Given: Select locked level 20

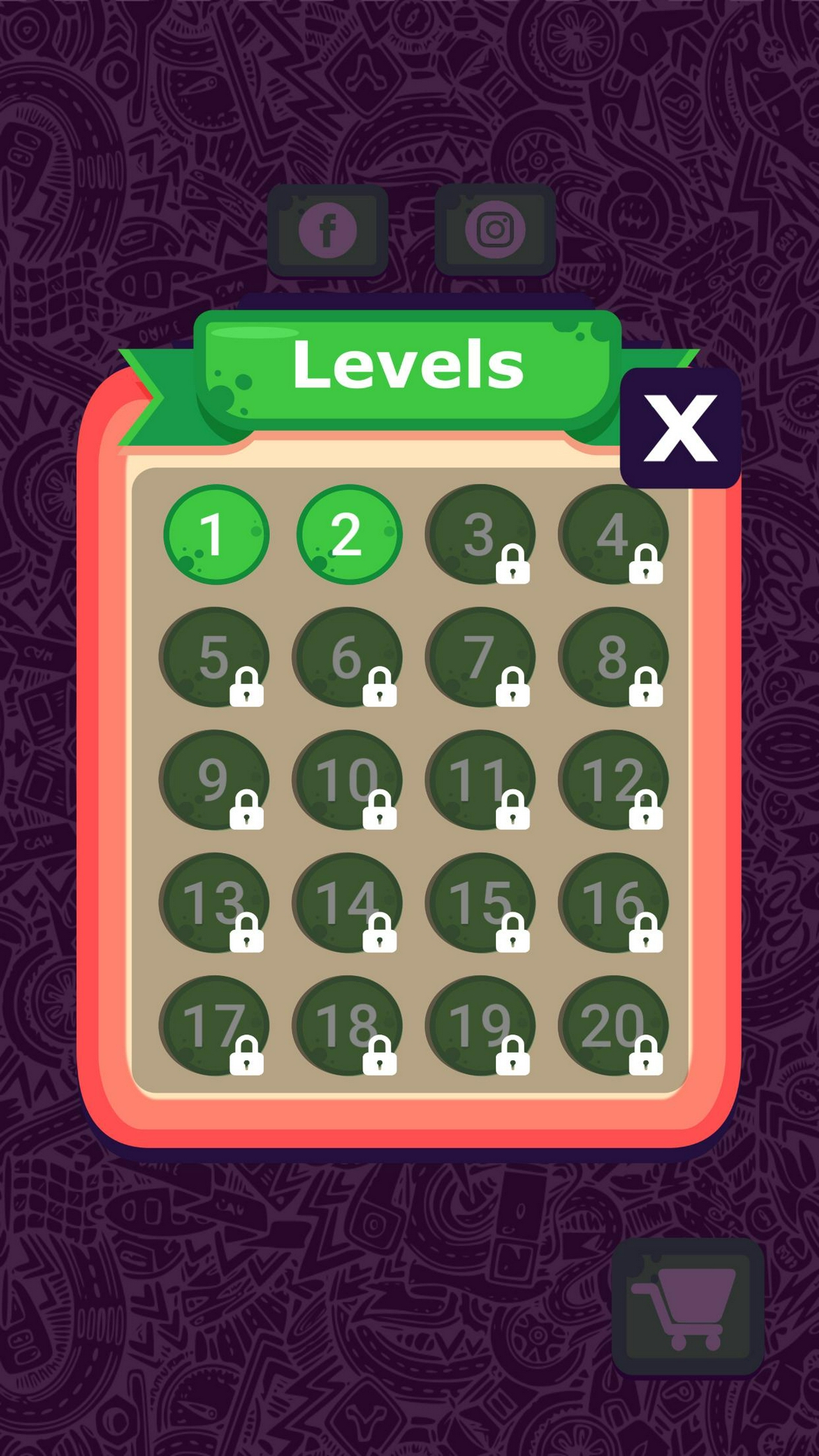Looking at the screenshot, I should coord(613,1025).
